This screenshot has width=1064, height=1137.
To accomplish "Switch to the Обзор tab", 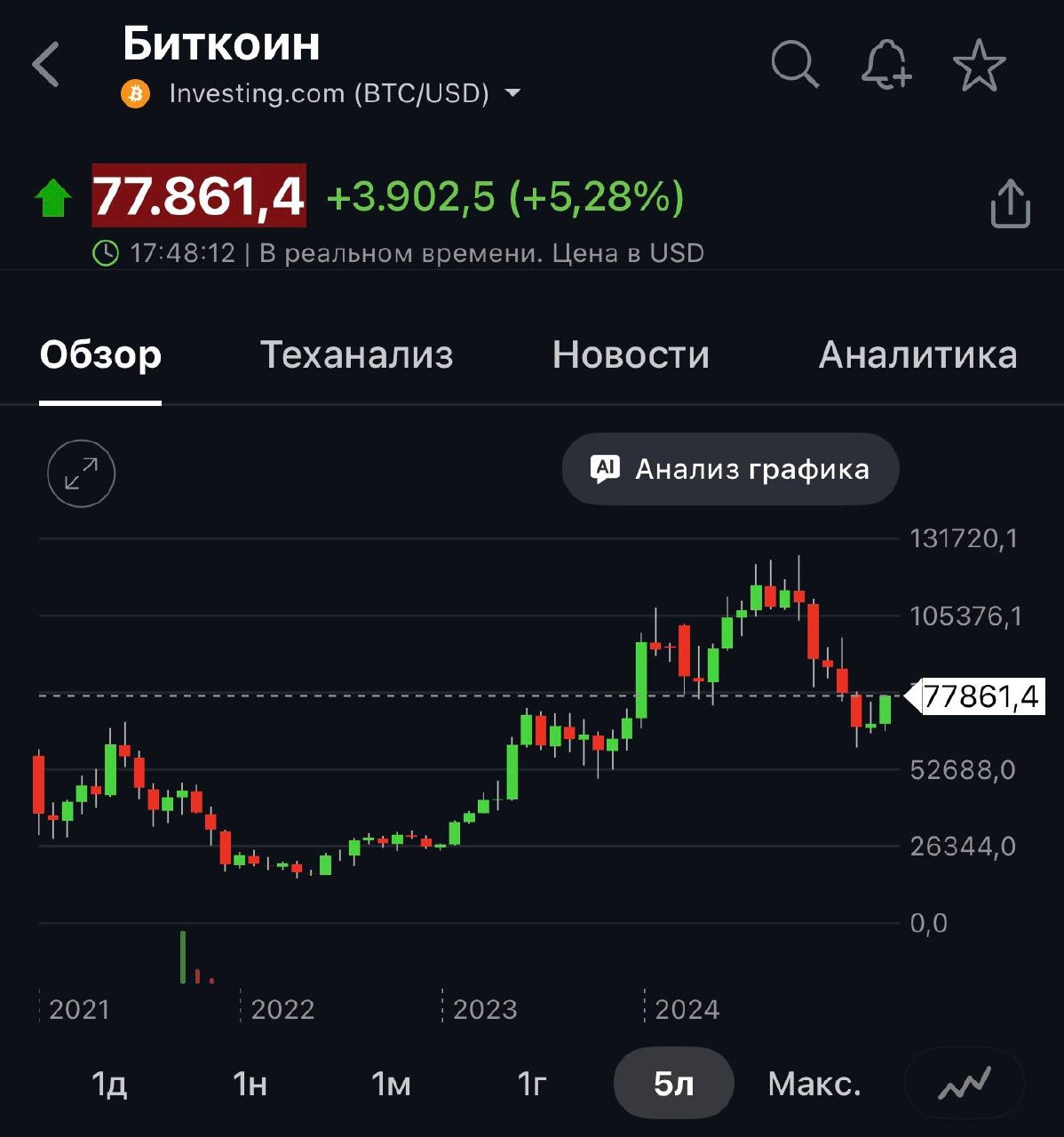I will [x=100, y=355].
